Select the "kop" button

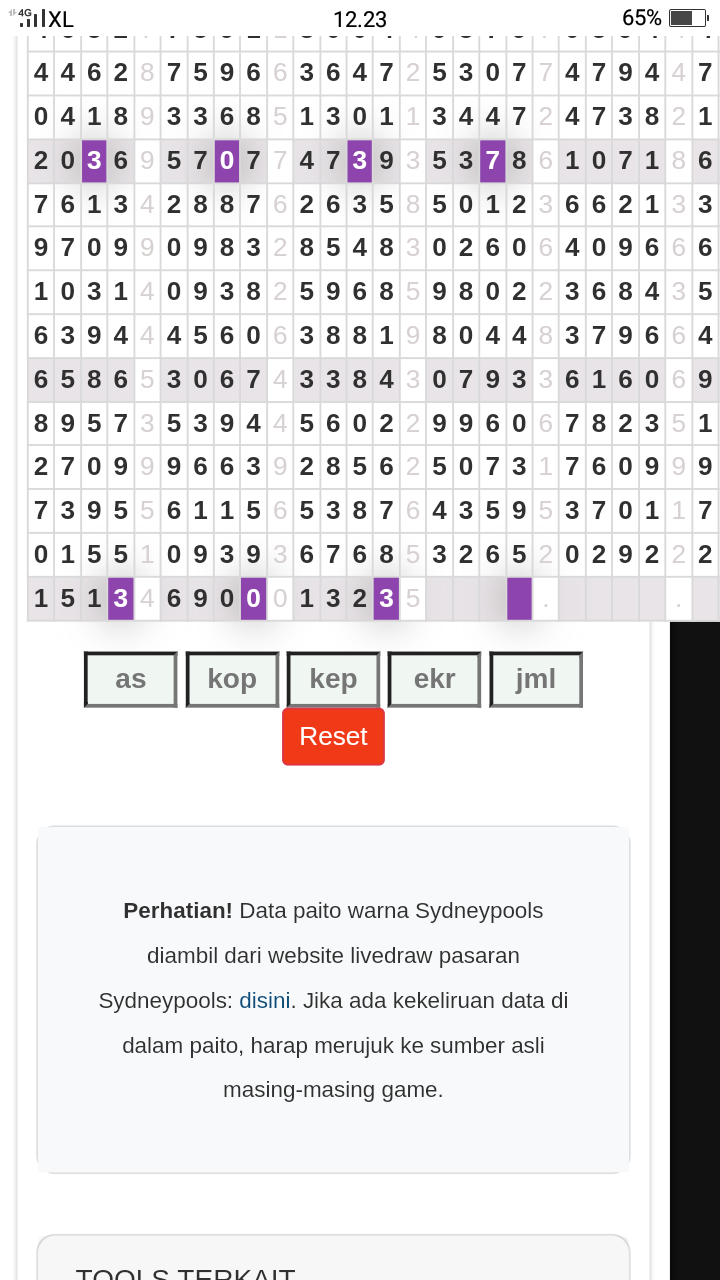tap(232, 679)
